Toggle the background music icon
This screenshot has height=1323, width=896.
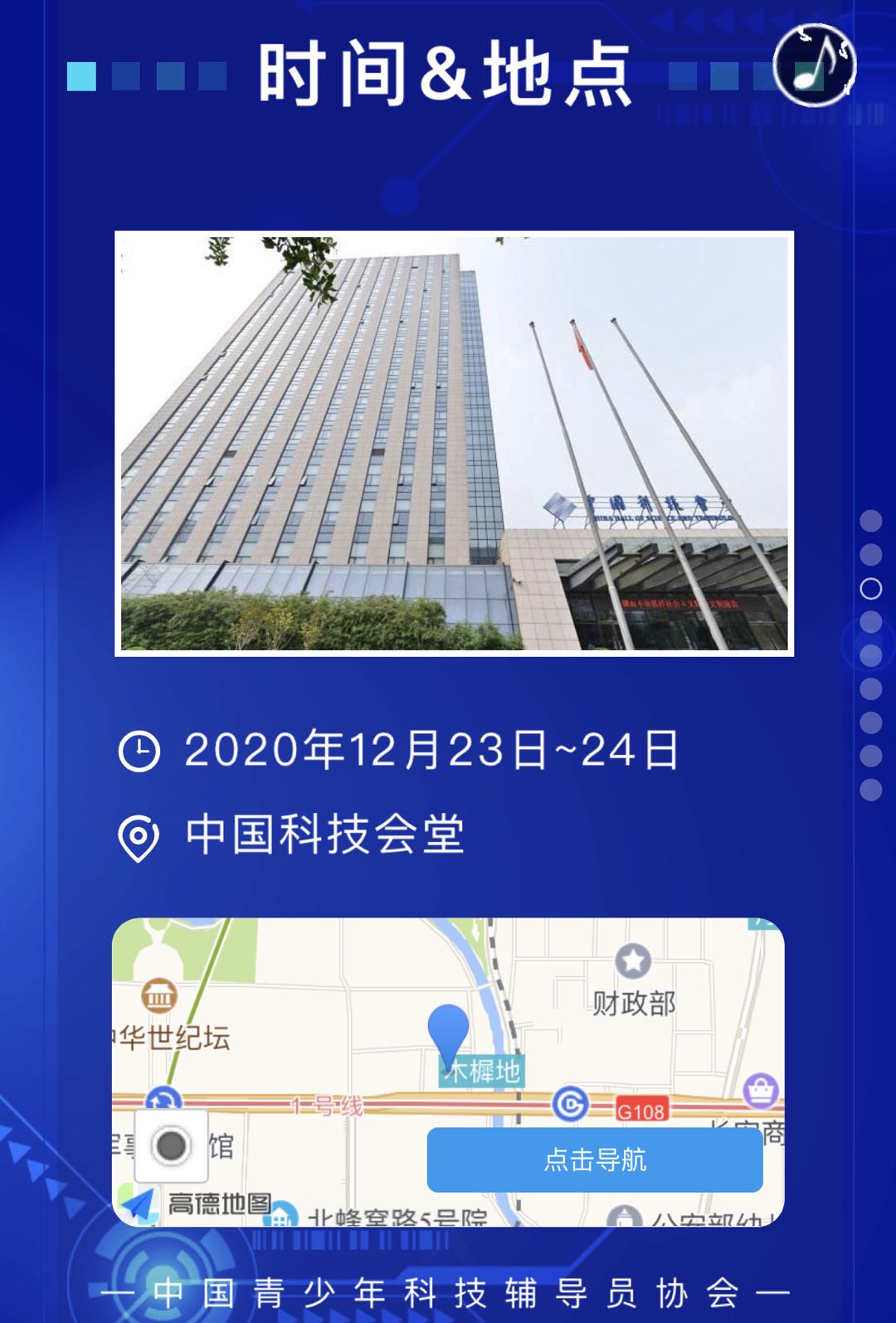pos(814,66)
